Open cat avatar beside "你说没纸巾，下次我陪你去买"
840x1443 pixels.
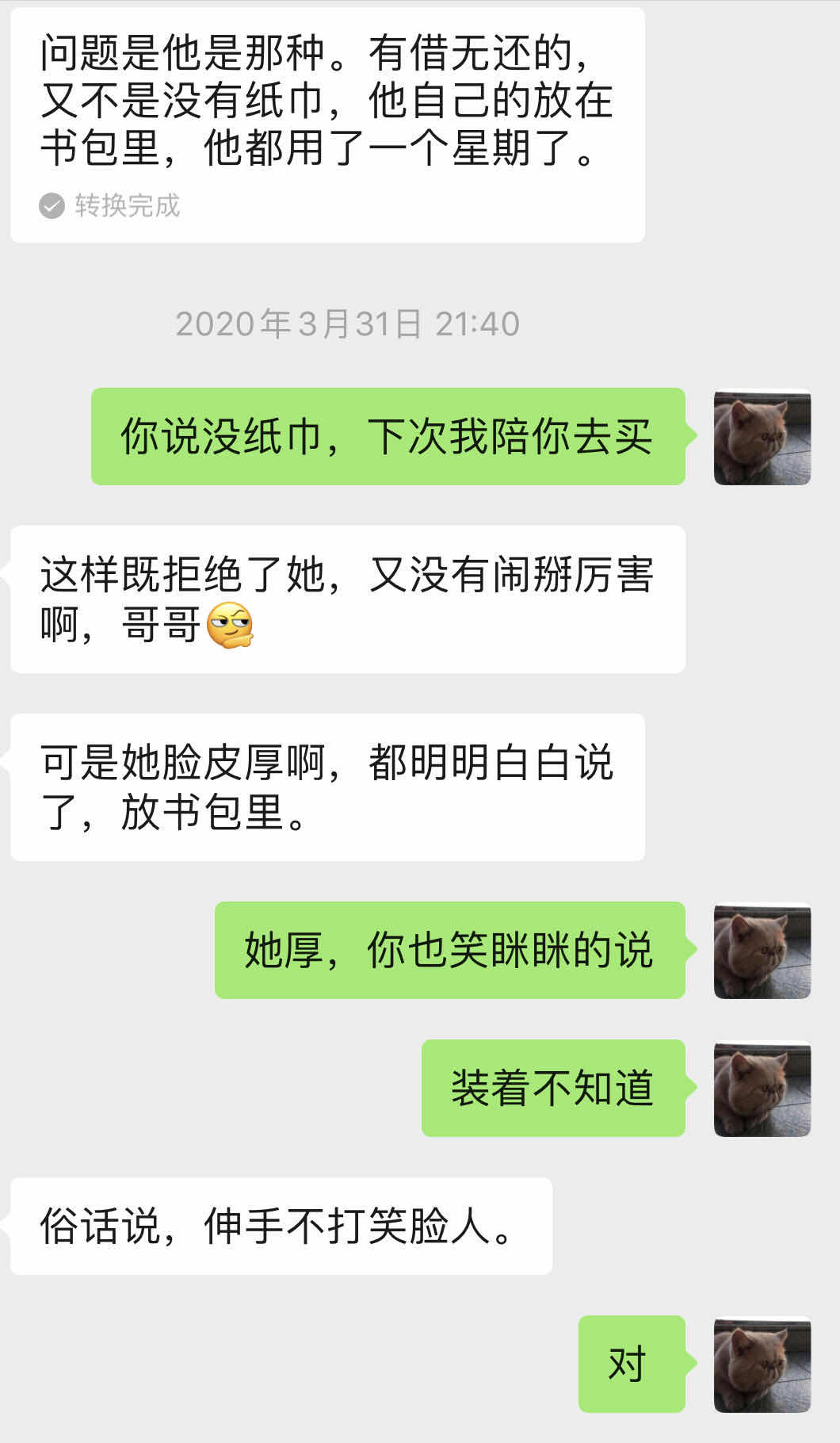(762, 437)
